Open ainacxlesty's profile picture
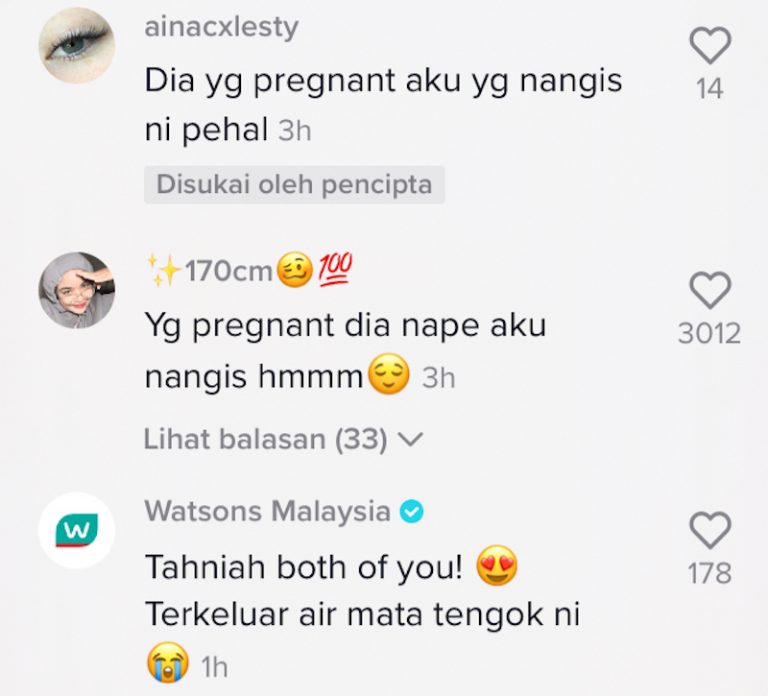Viewport: 768px width, 696px height. pos(77,45)
